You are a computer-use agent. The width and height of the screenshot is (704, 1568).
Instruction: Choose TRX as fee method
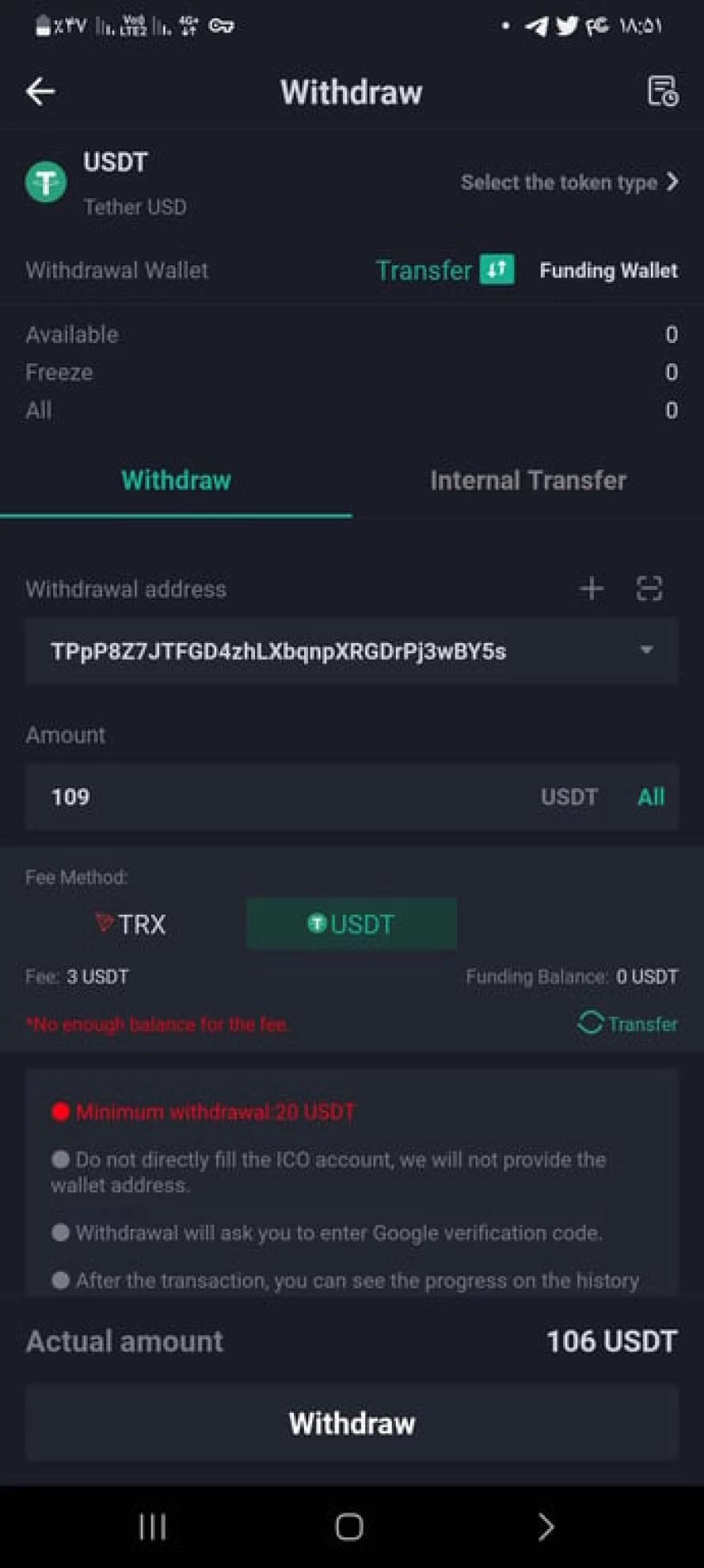pyautogui.click(x=131, y=923)
